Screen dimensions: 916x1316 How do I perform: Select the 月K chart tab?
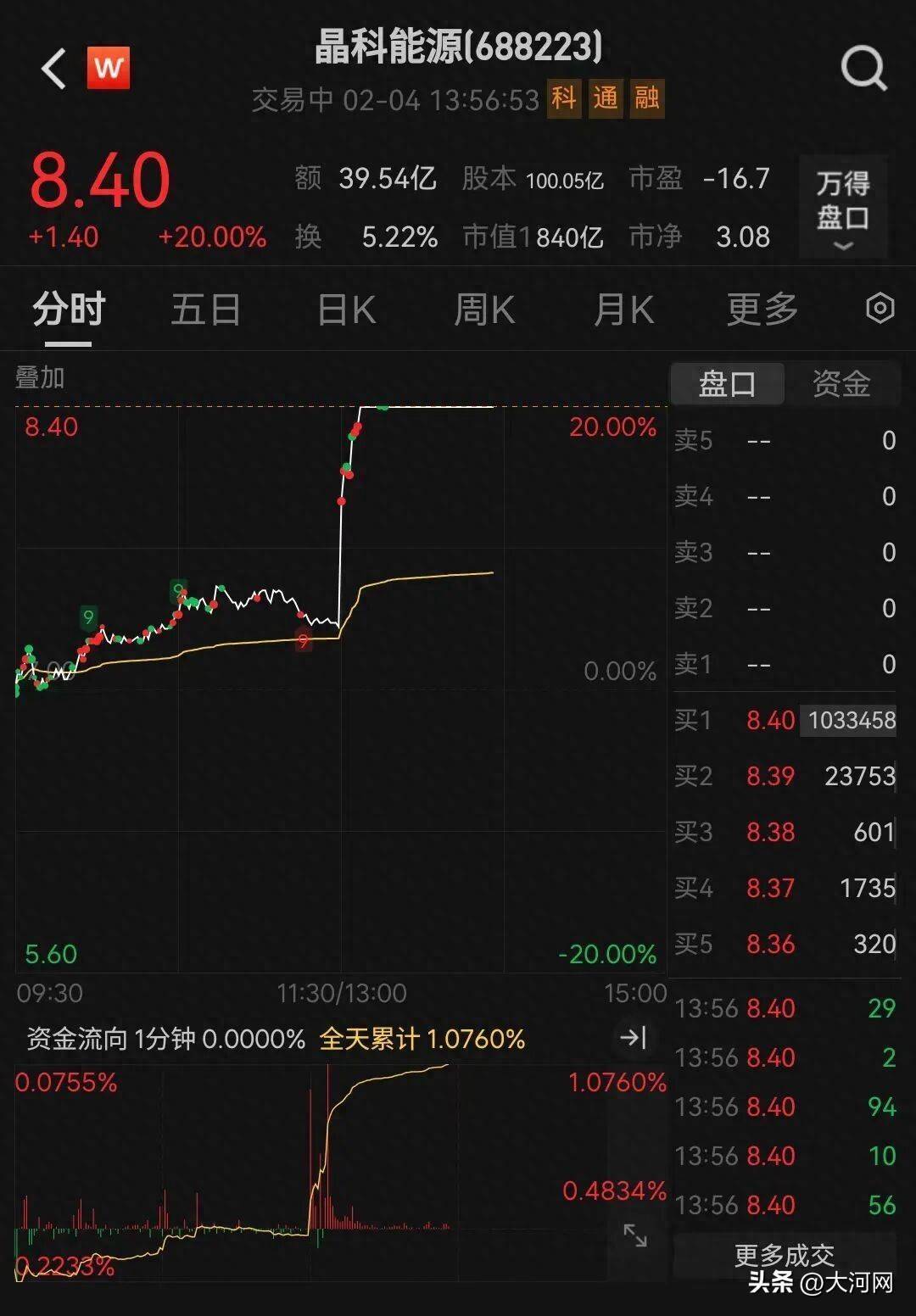click(623, 309)
